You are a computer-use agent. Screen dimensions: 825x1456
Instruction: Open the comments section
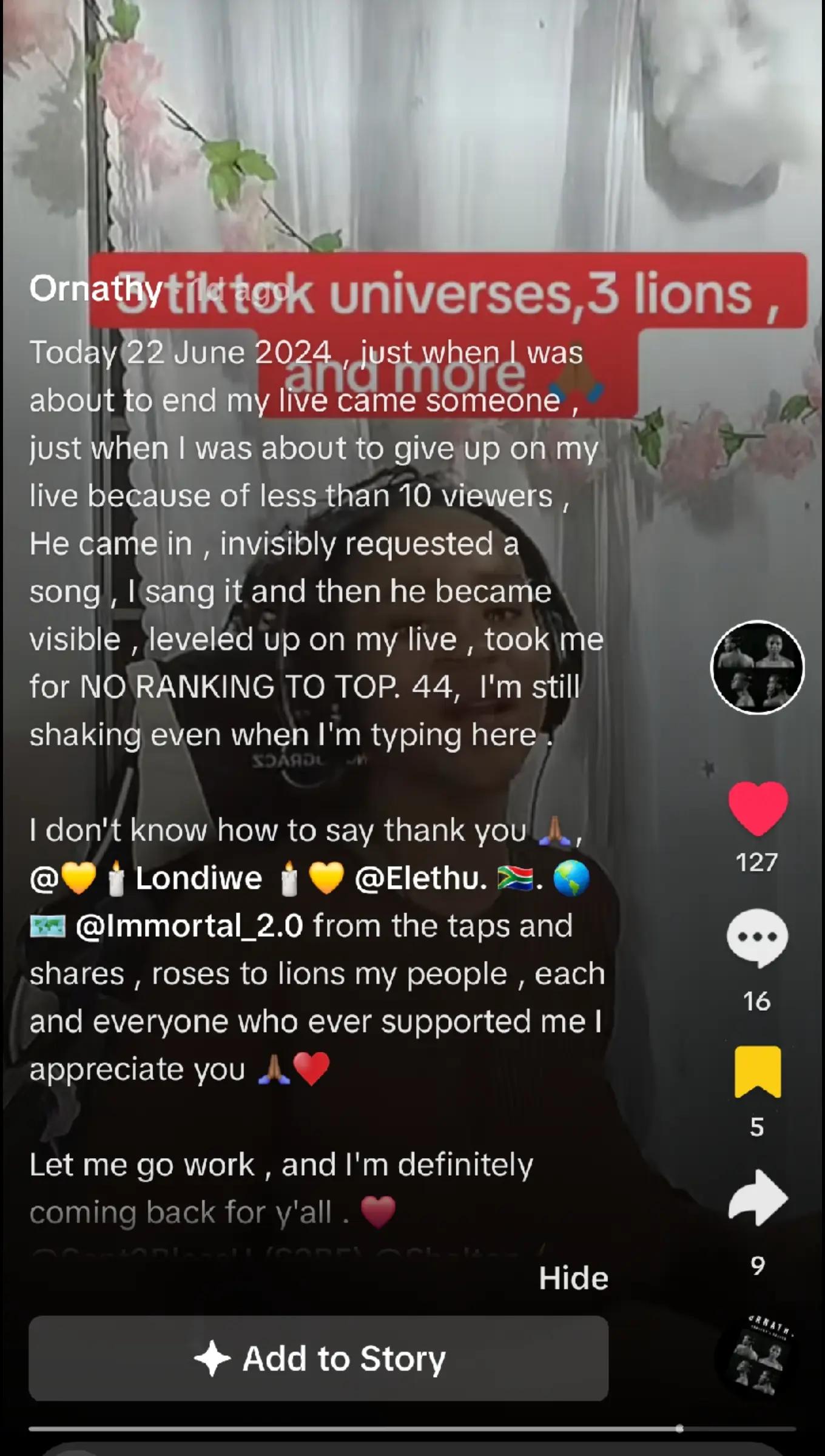pos(757,939)
